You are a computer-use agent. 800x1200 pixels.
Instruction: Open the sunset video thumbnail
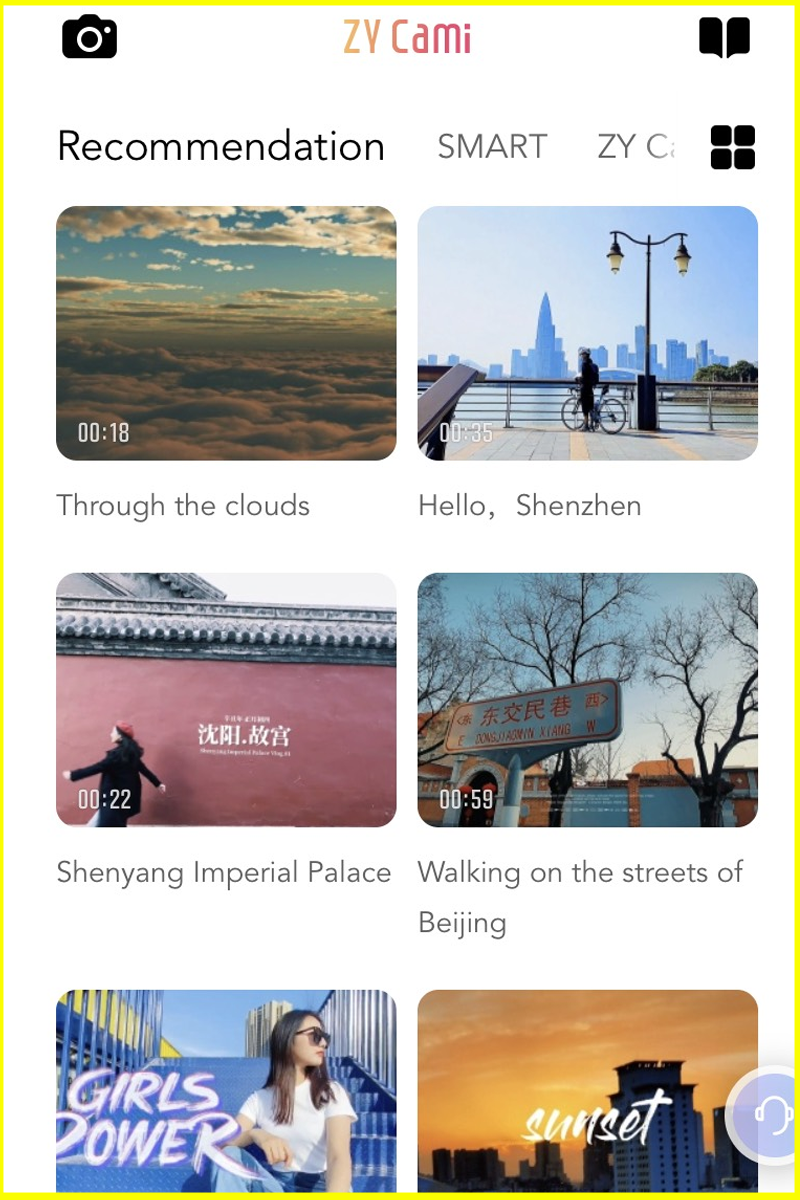tap(588, 1090)
